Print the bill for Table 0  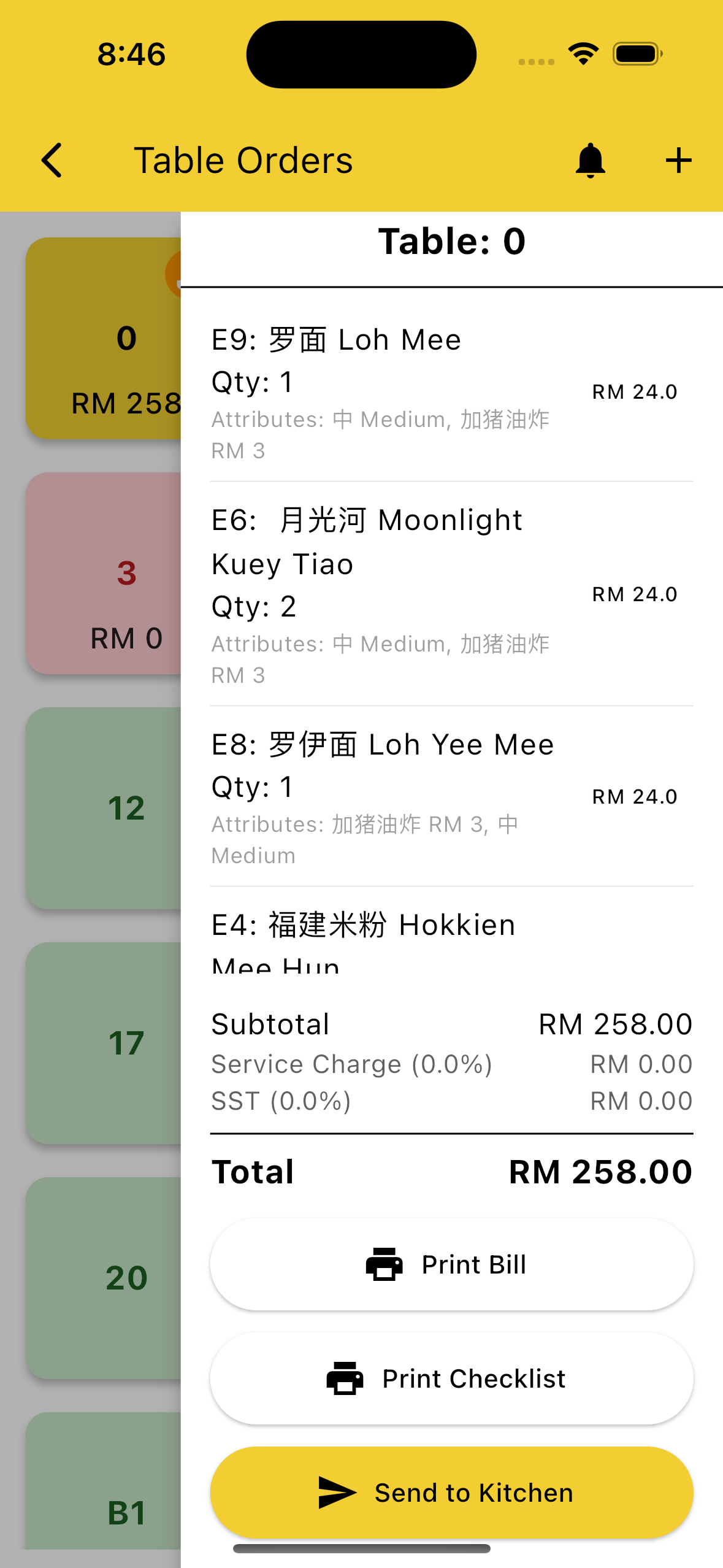point(452,1264)
